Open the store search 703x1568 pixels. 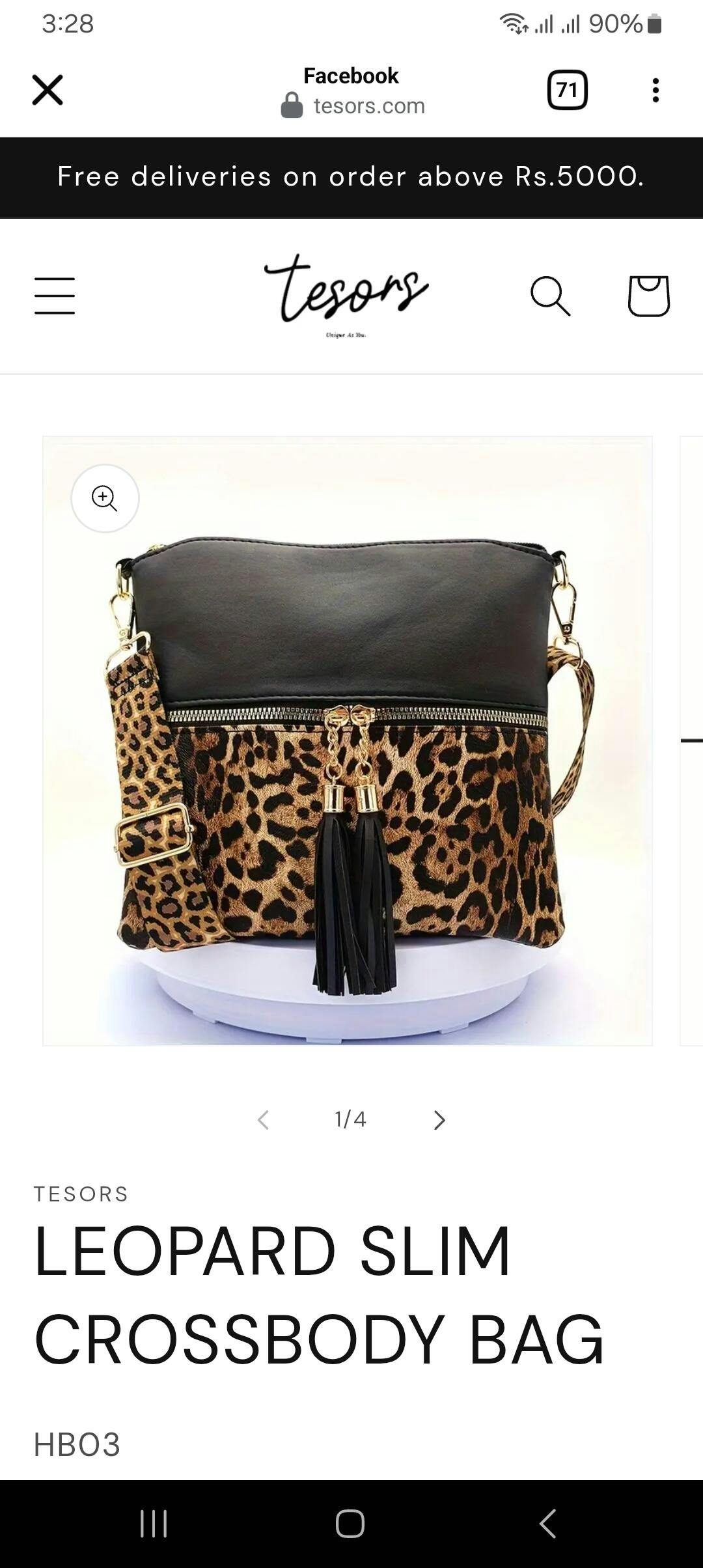tap(551, 296)
